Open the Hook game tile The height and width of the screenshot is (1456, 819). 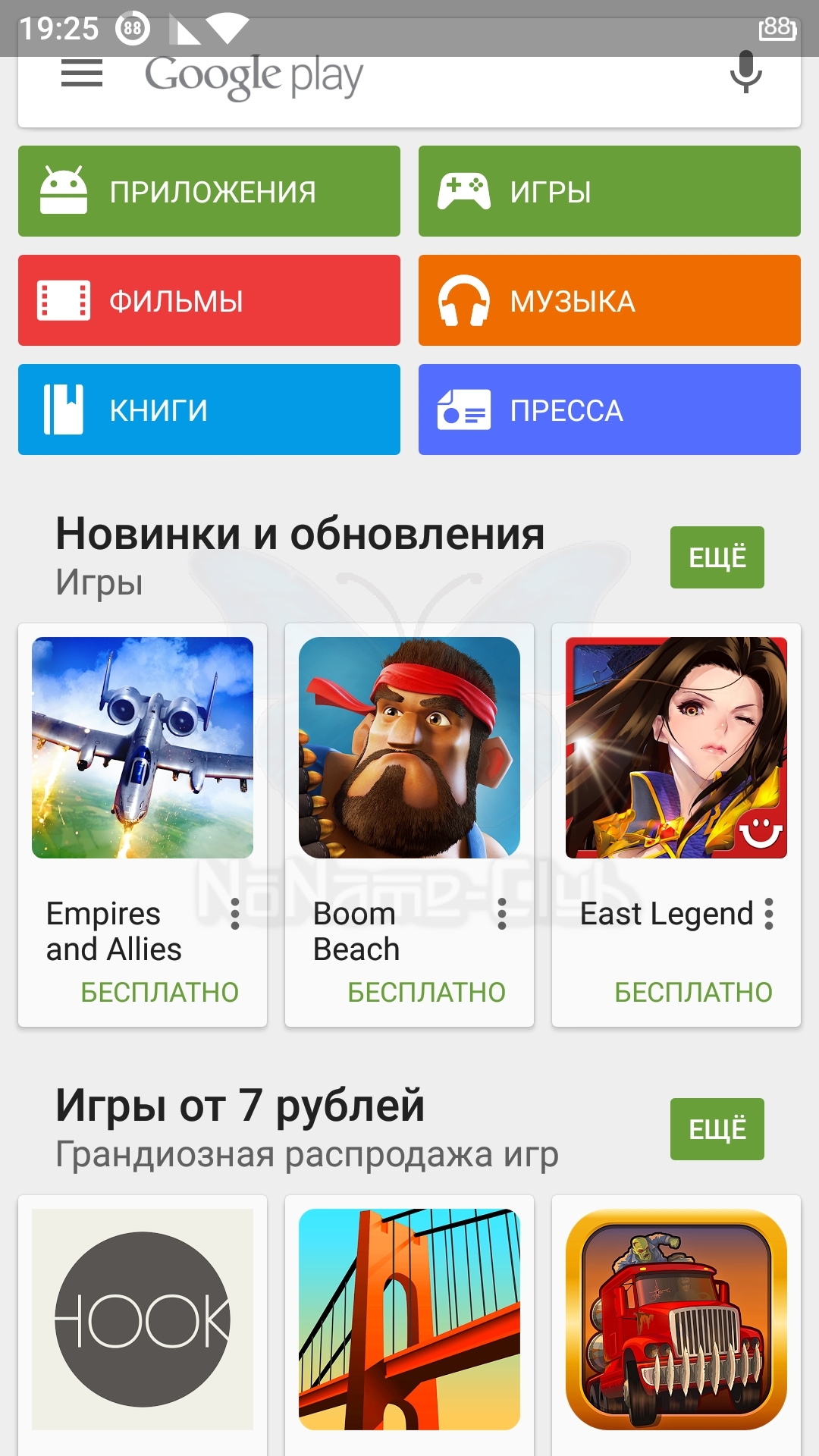click(143, 1319)
